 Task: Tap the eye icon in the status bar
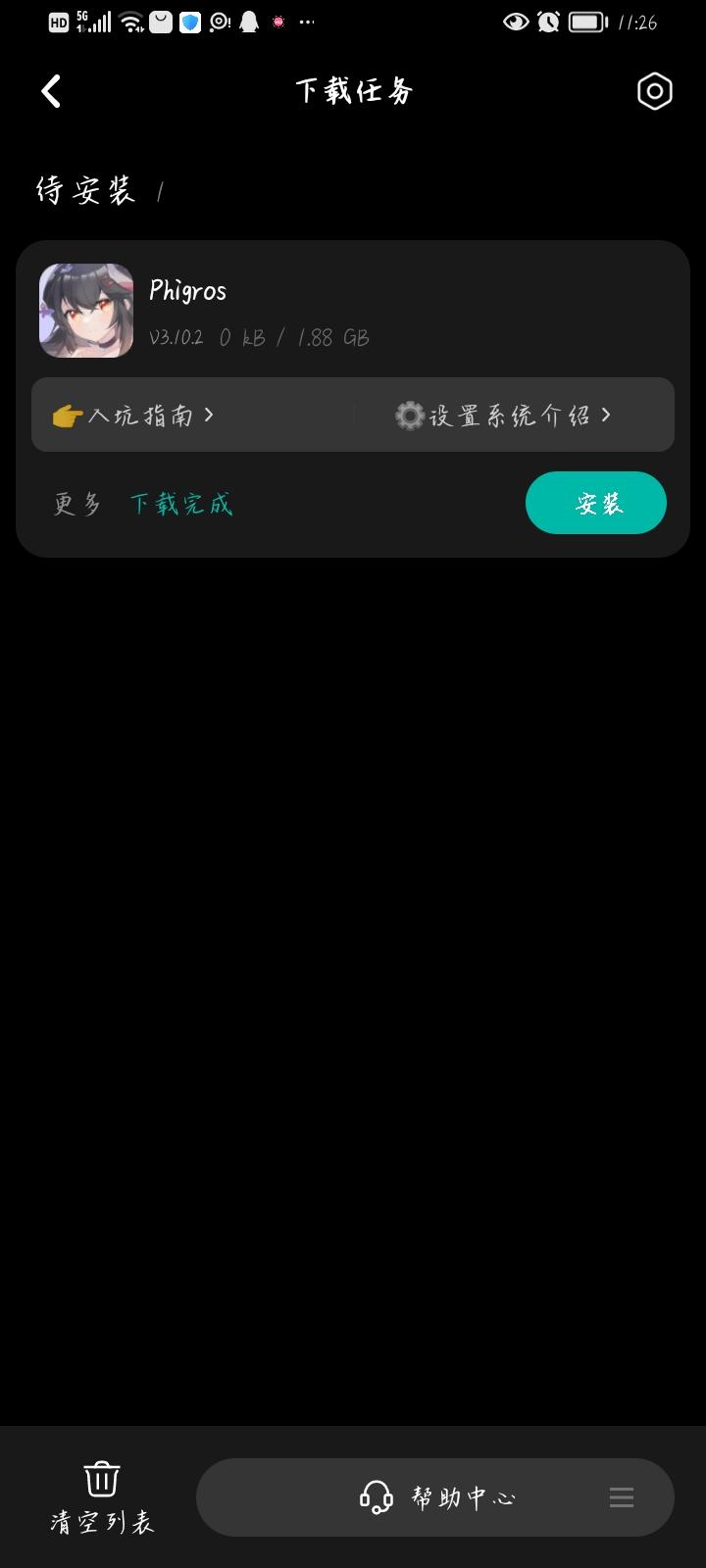(x=514, y=22)
